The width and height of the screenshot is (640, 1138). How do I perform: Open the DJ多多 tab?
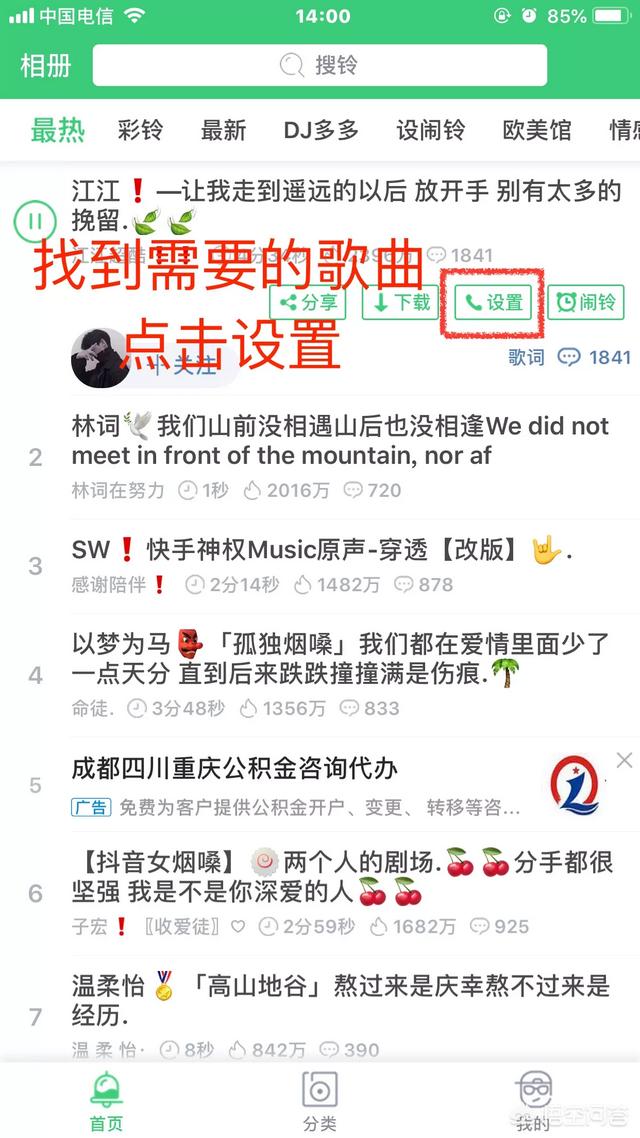pos(321,131)
